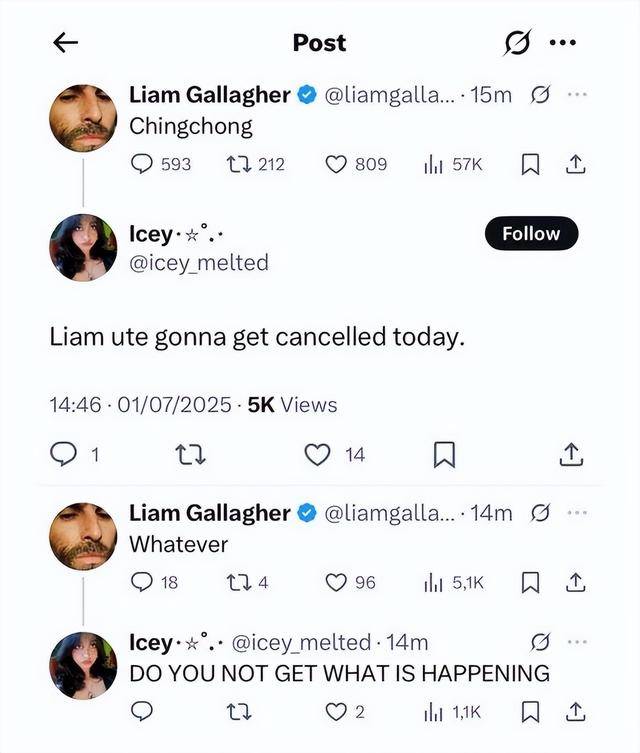Open more options on Liam's 'Whatever' reply
This screenshot has width=640, height=753.
pyautogui.click(x=577, y=513)
